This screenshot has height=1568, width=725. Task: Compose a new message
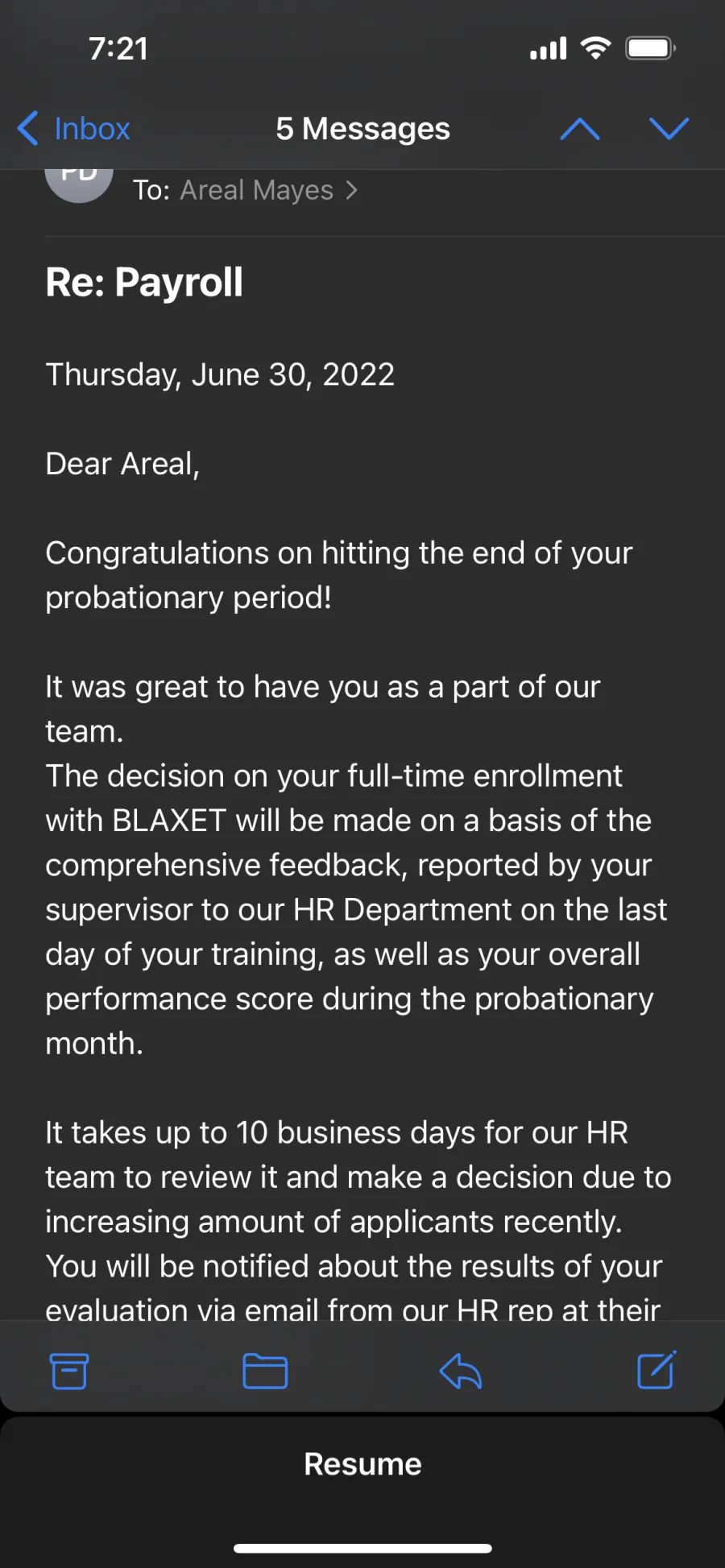click(x=657, y=1370)
